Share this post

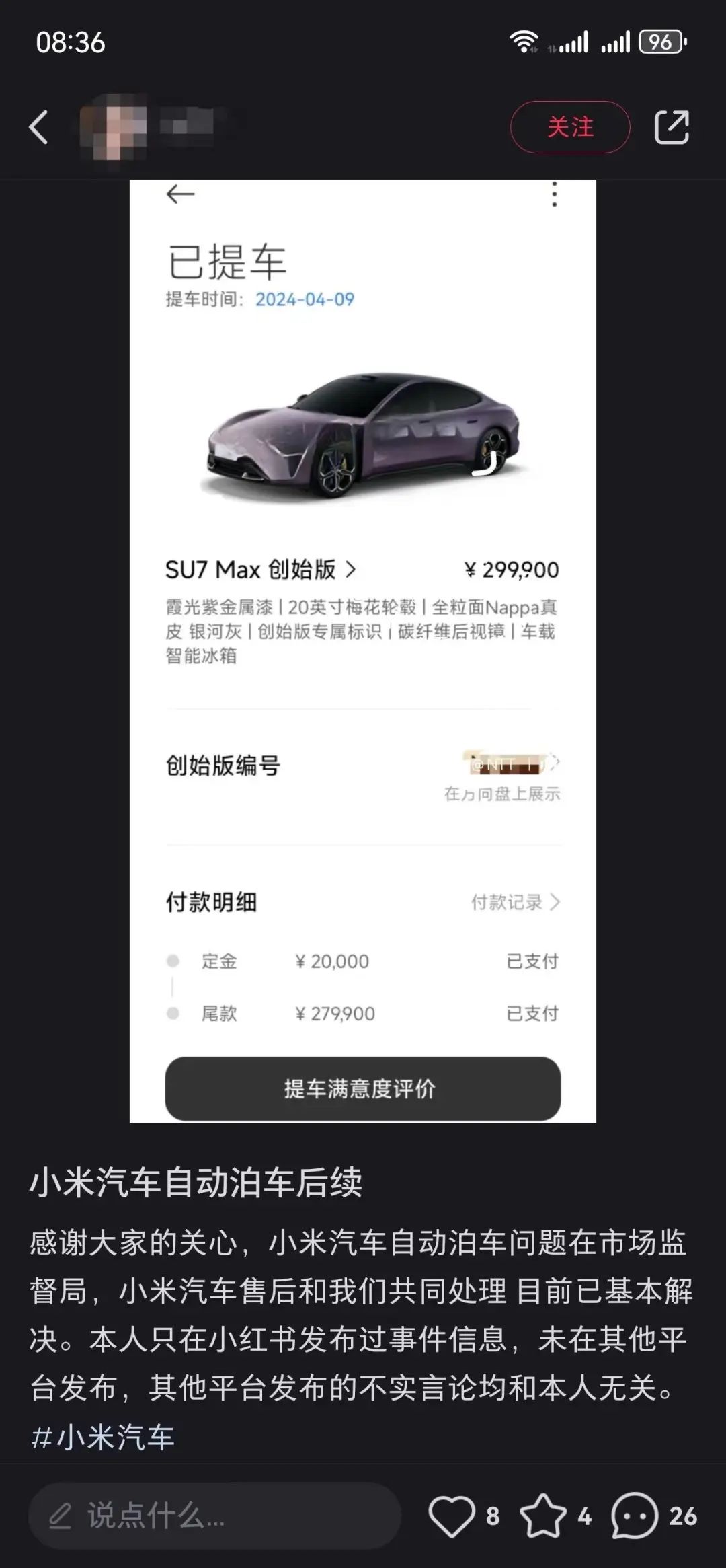[672, 127]
